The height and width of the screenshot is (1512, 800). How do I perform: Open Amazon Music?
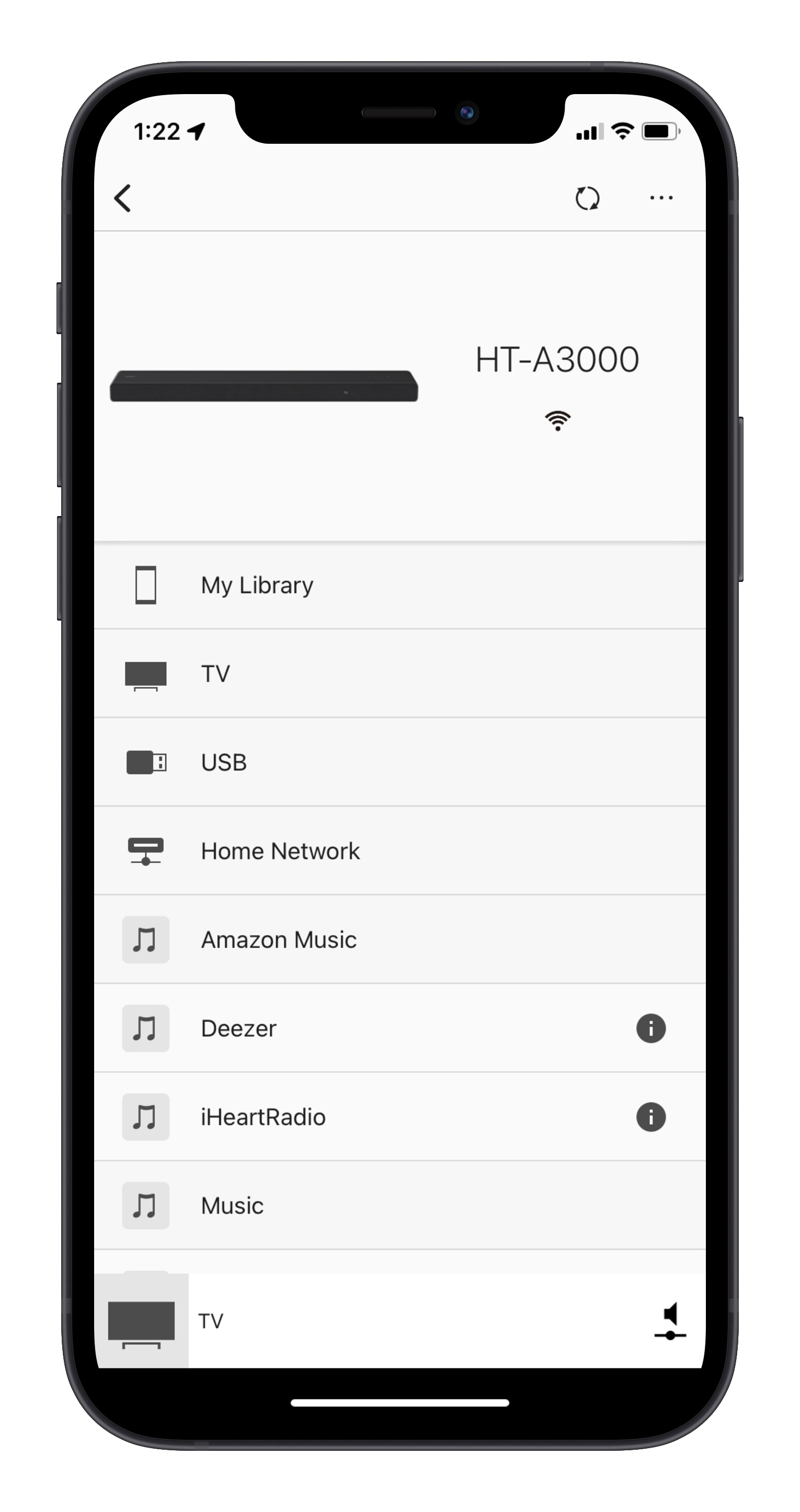[x=399, y=940]
